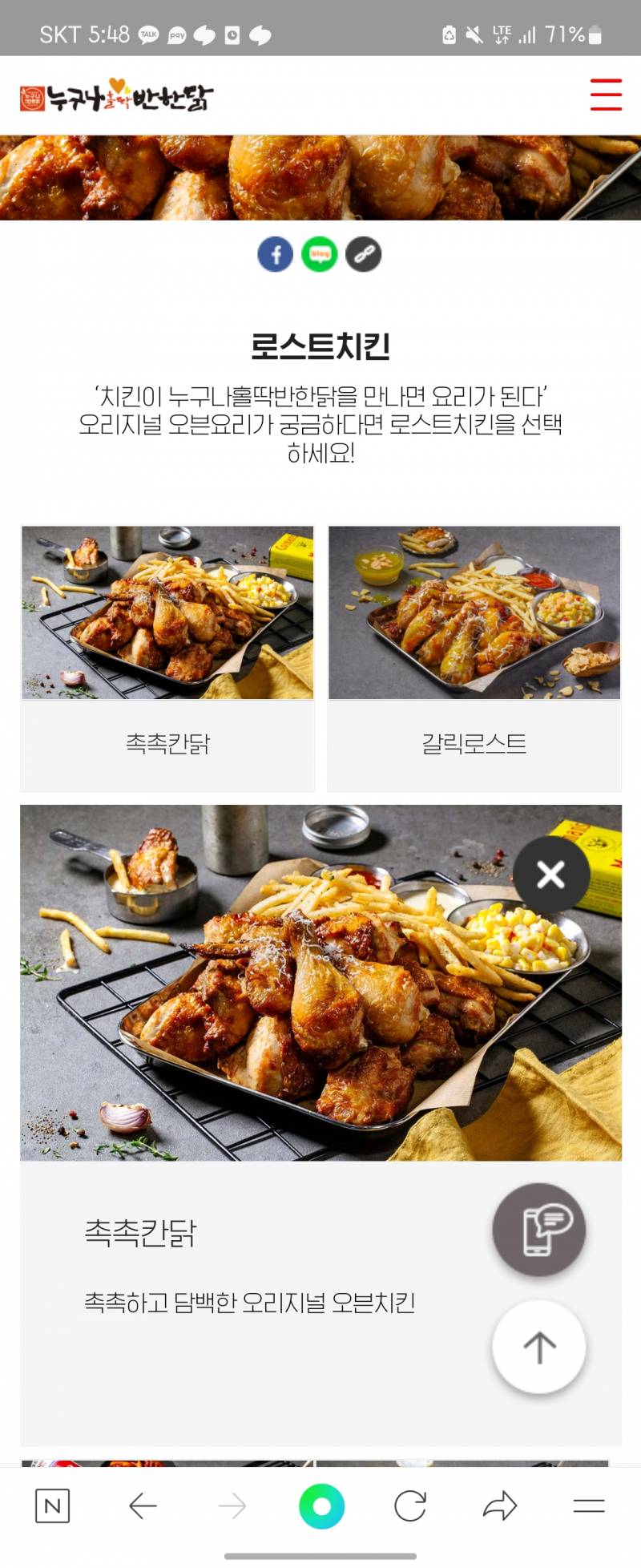Reload the page with the refresh icon
The image size is (641, 1568).
411,1505
